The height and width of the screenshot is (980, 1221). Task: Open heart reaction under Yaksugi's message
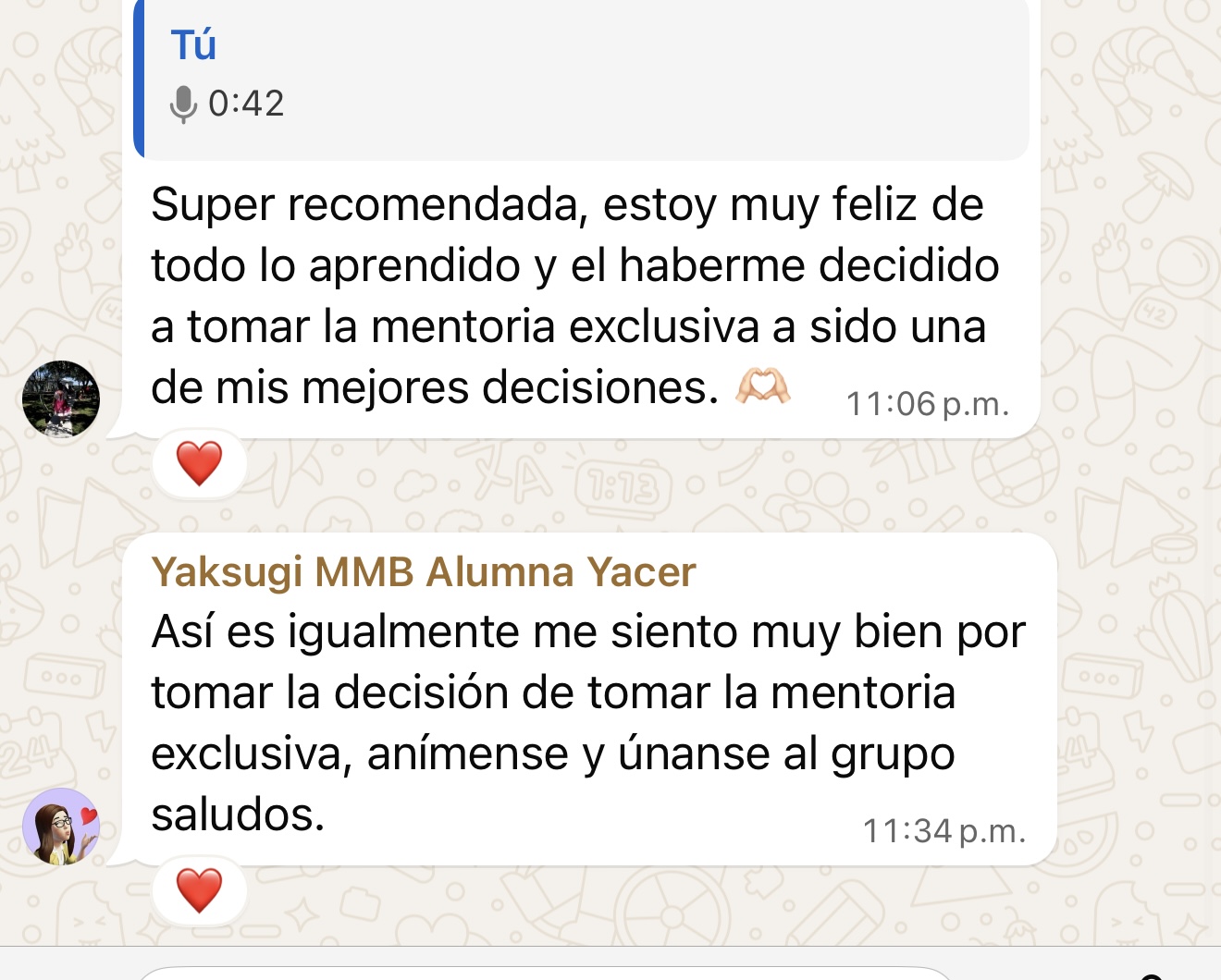coord(199,890)
